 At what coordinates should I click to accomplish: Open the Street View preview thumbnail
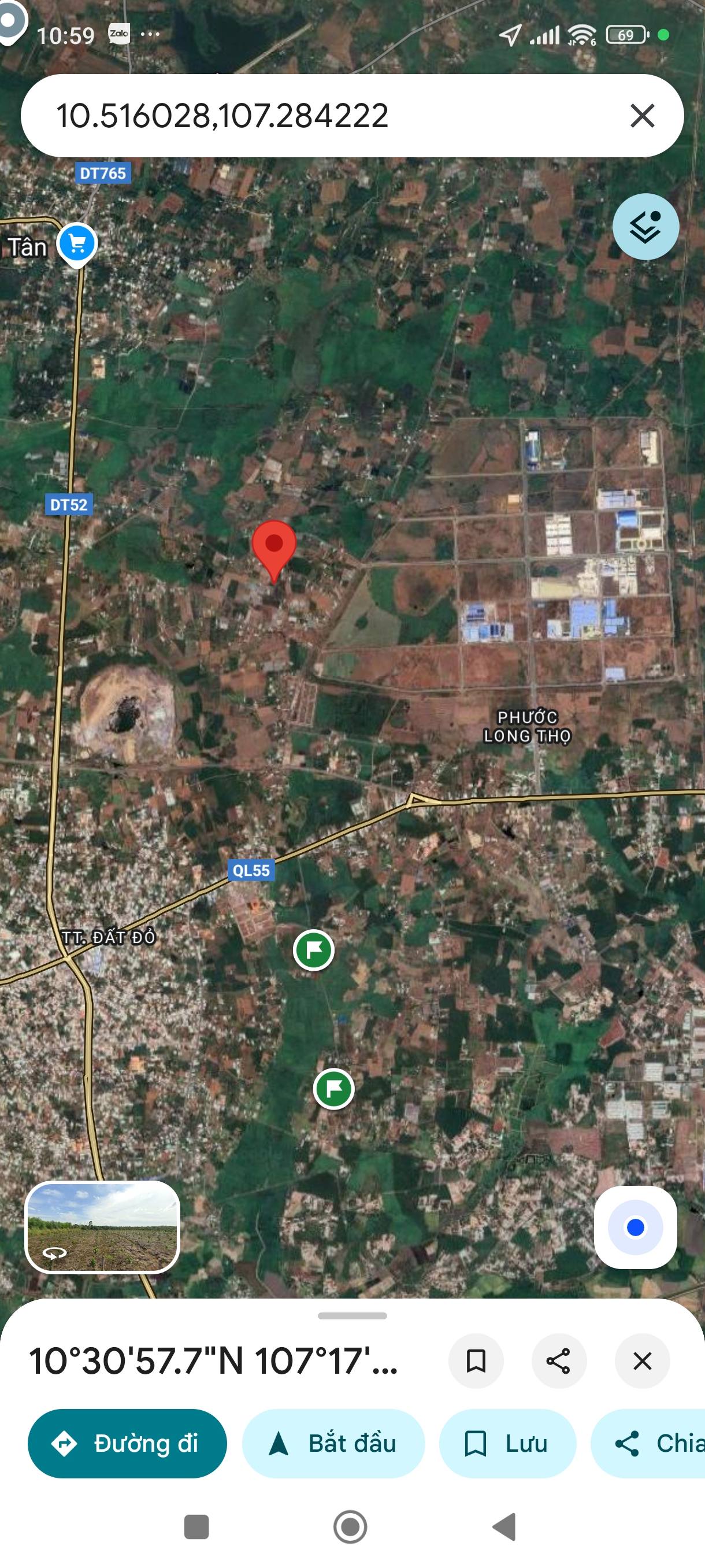coord(102,1227)
